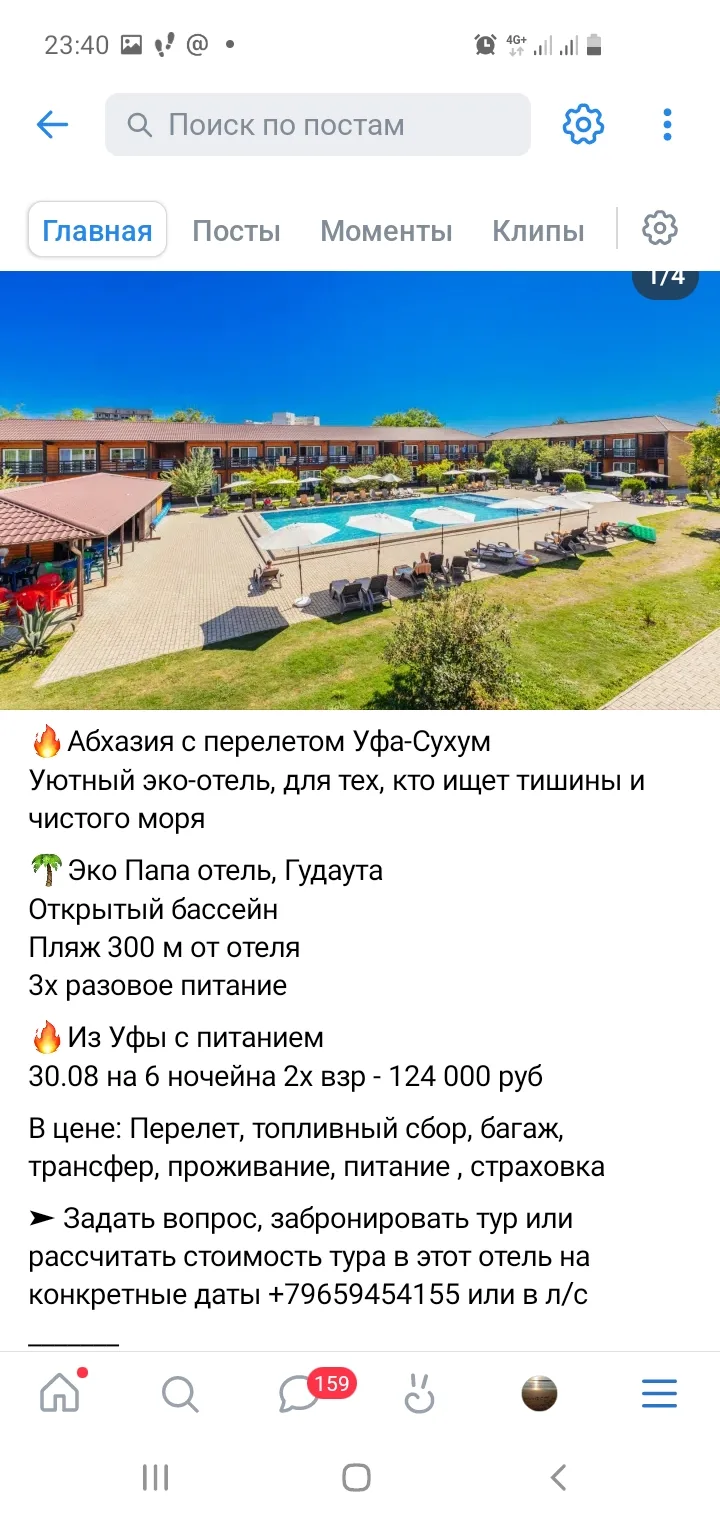The width and height of the screenshot is (720, 1520).
Task: Open the blue settings gear next to search
Action: (x=583, y=125)
